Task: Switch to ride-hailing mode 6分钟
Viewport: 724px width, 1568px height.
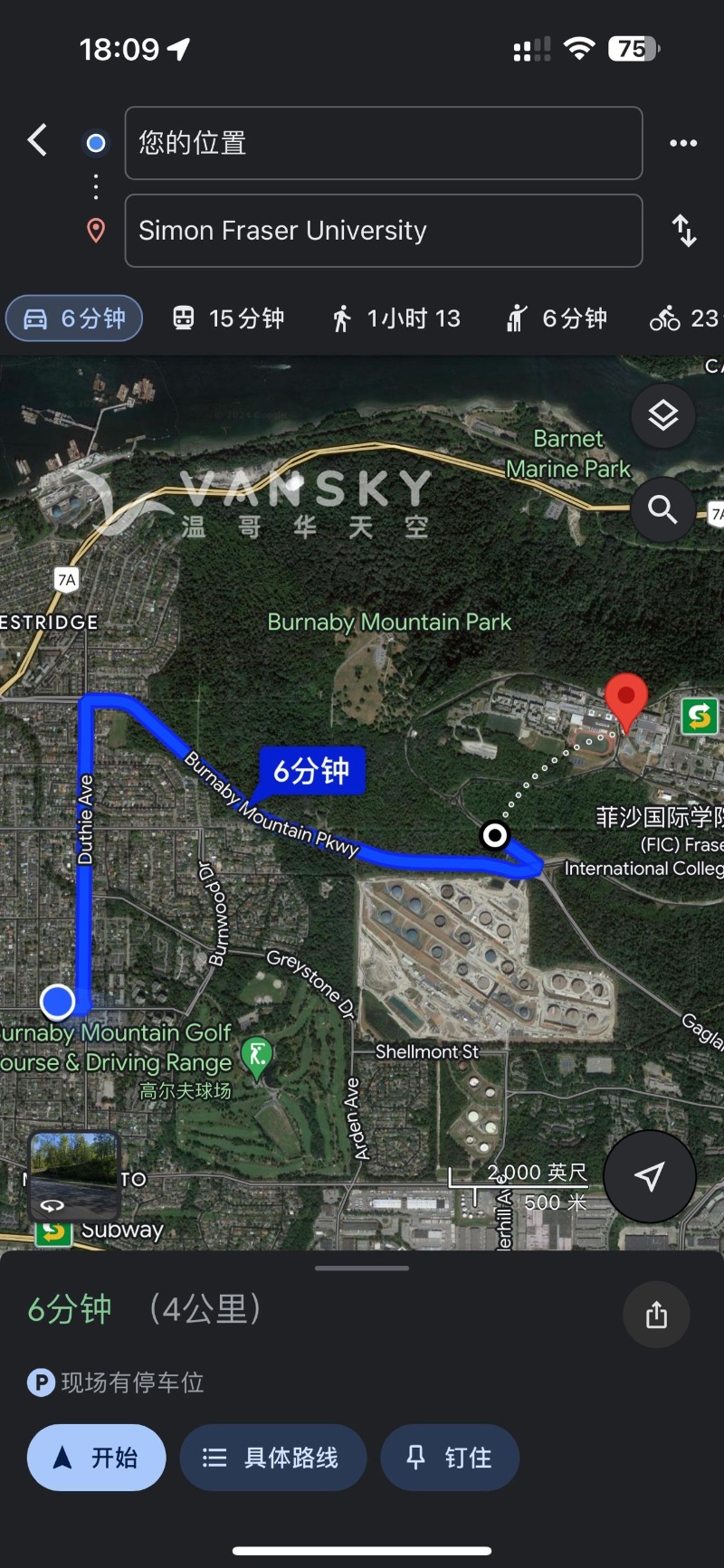Action: coord(557,318)
